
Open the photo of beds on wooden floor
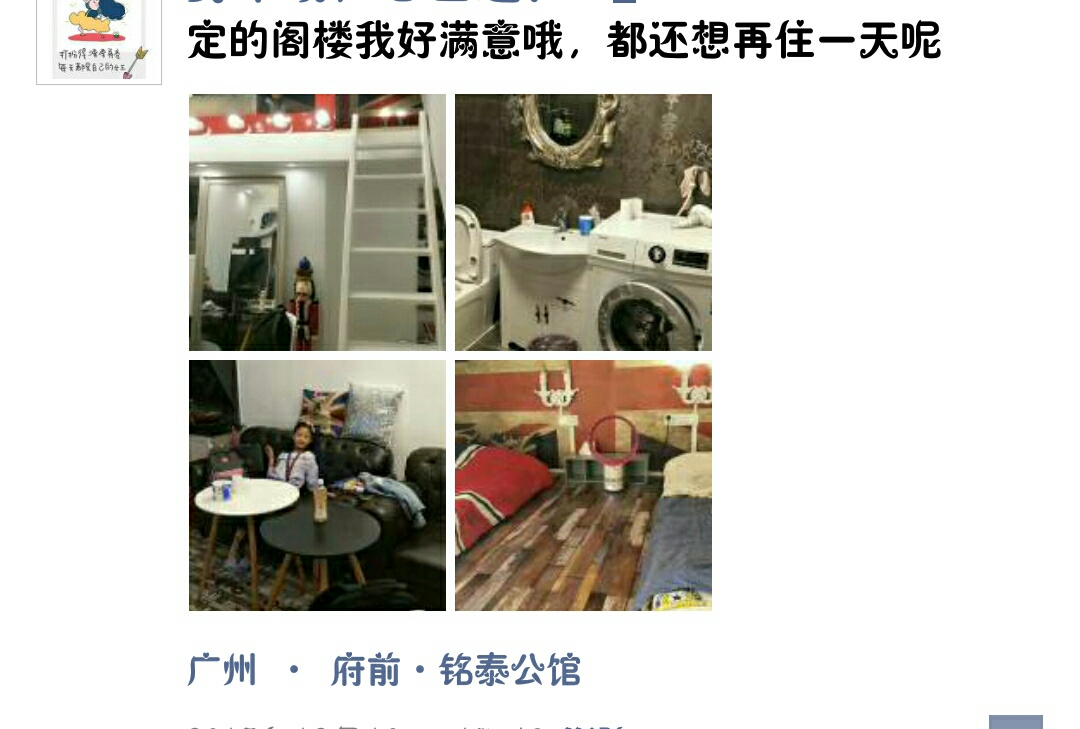point(583,485)
